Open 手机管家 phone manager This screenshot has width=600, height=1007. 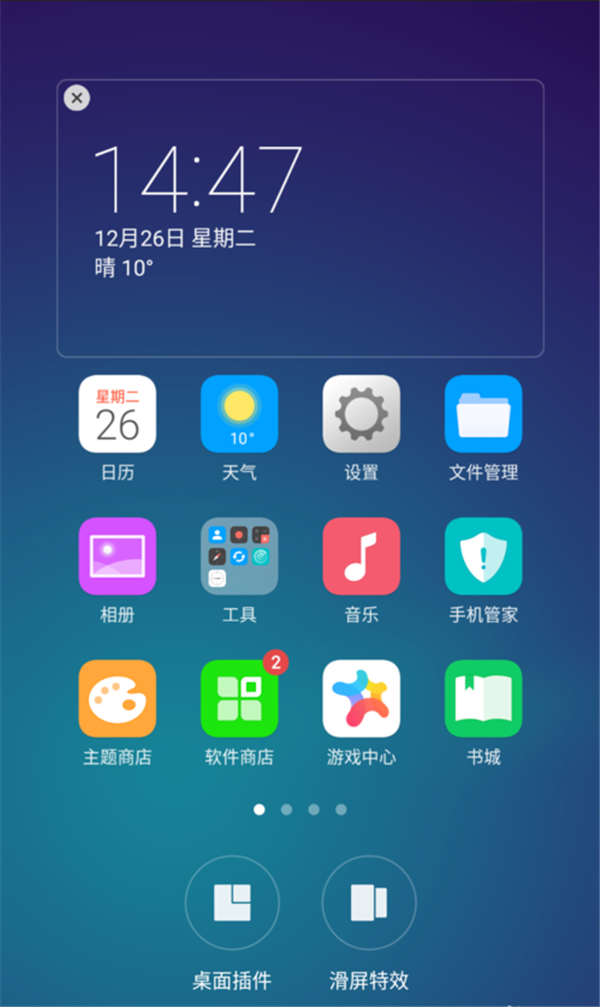(x=483, y=556)
